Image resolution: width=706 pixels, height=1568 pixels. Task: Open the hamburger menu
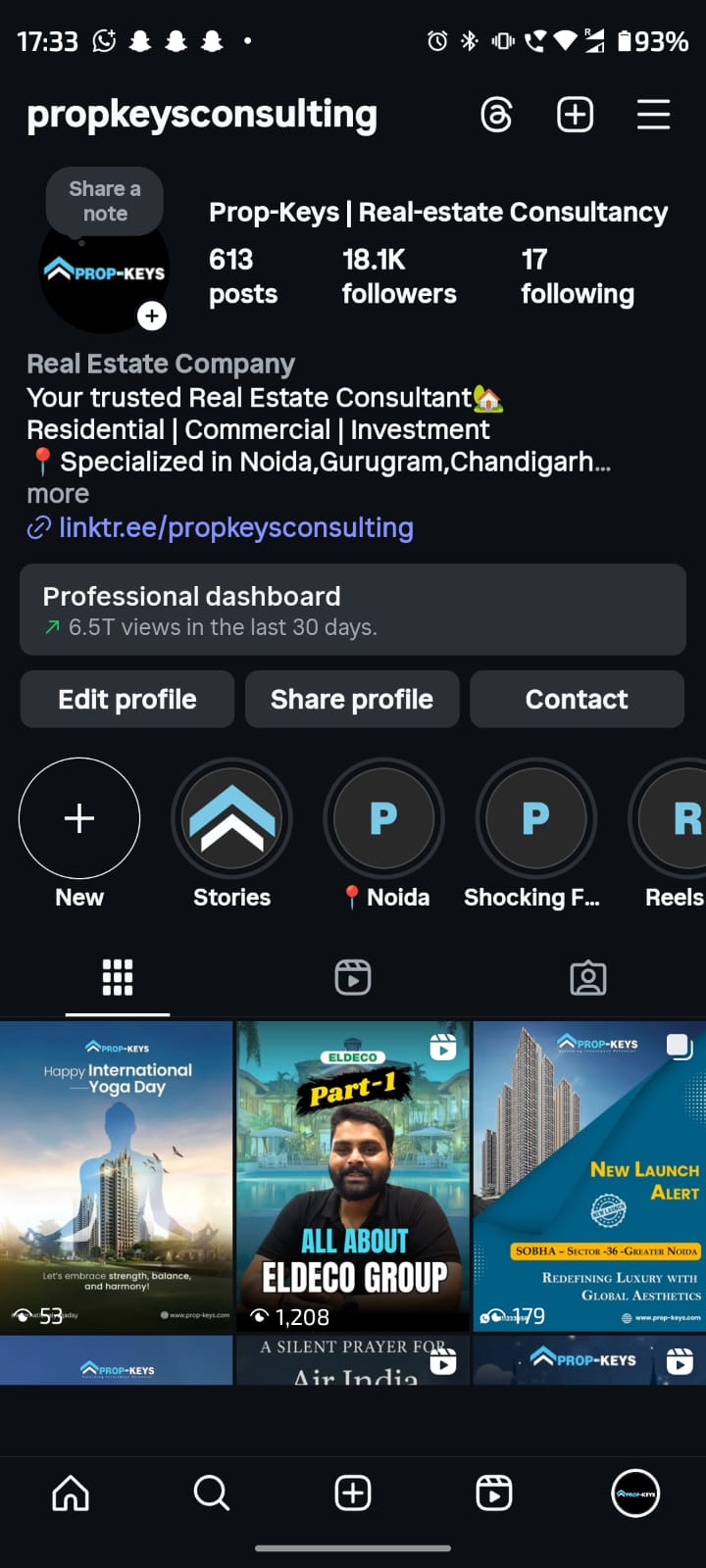tap(653, 116)
